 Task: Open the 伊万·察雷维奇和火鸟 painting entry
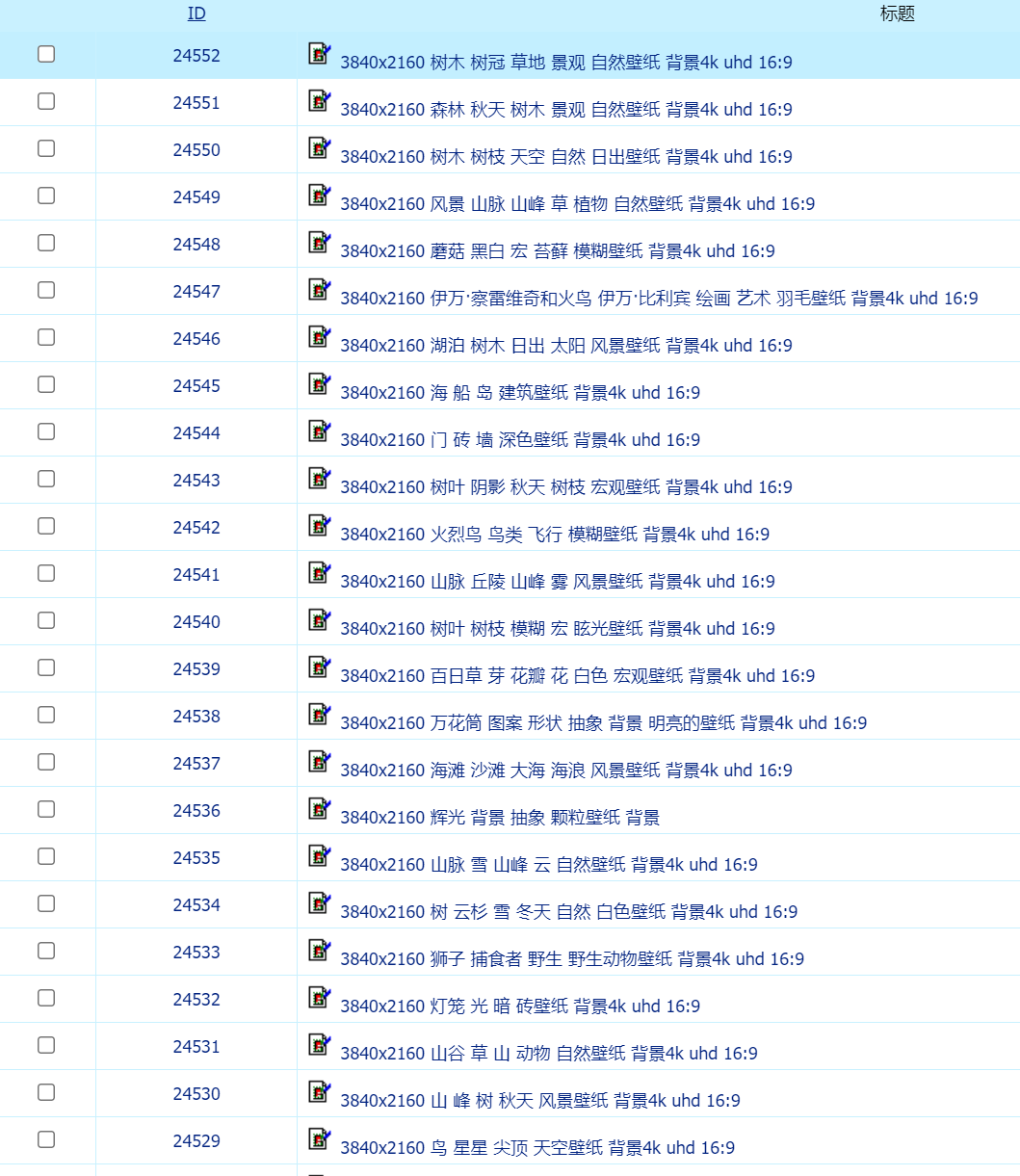click(658, 299)
